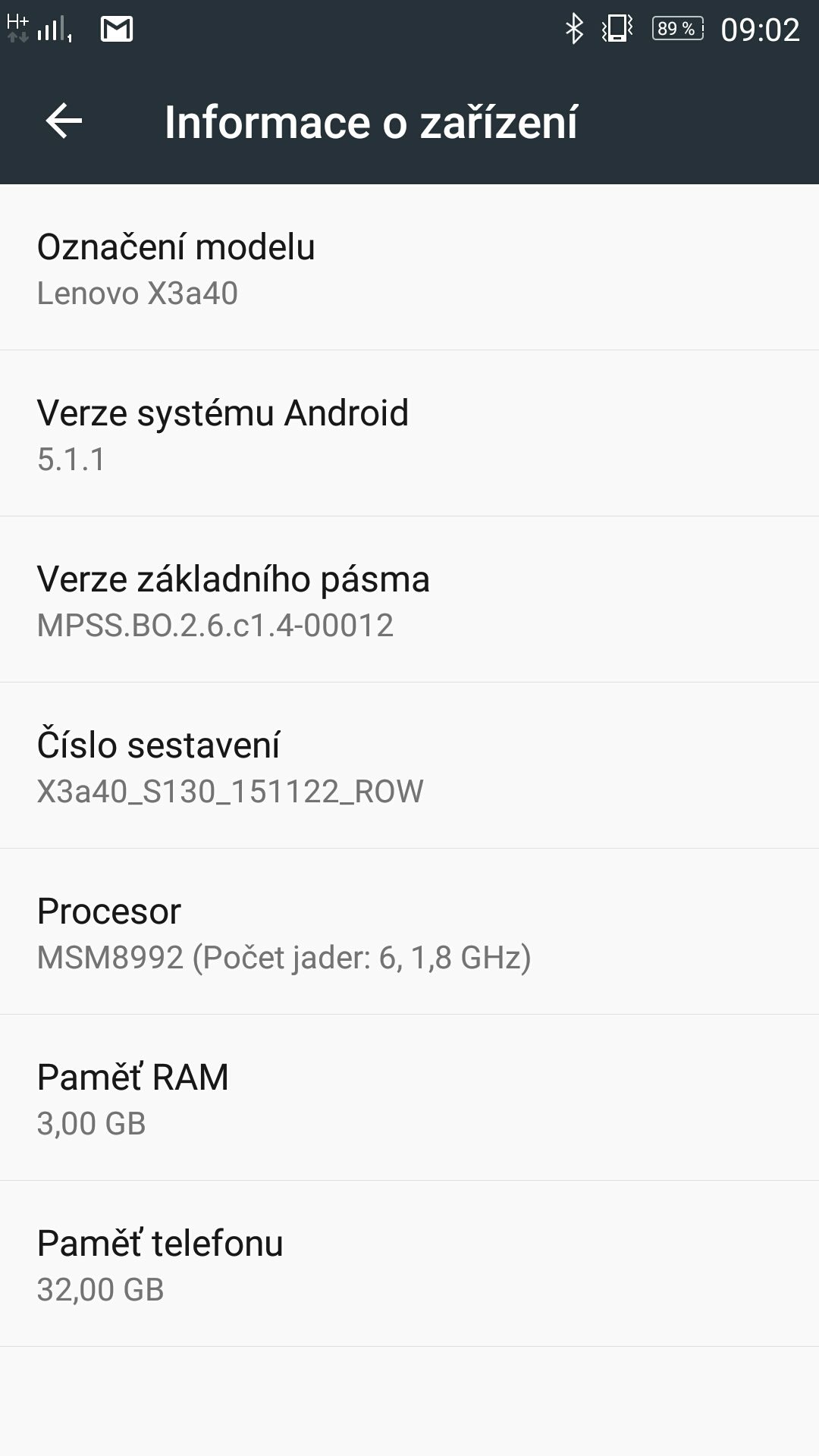
Task: Tap the Číslo sestavení row
Action: pyautogui.click(x=409, y=766)
